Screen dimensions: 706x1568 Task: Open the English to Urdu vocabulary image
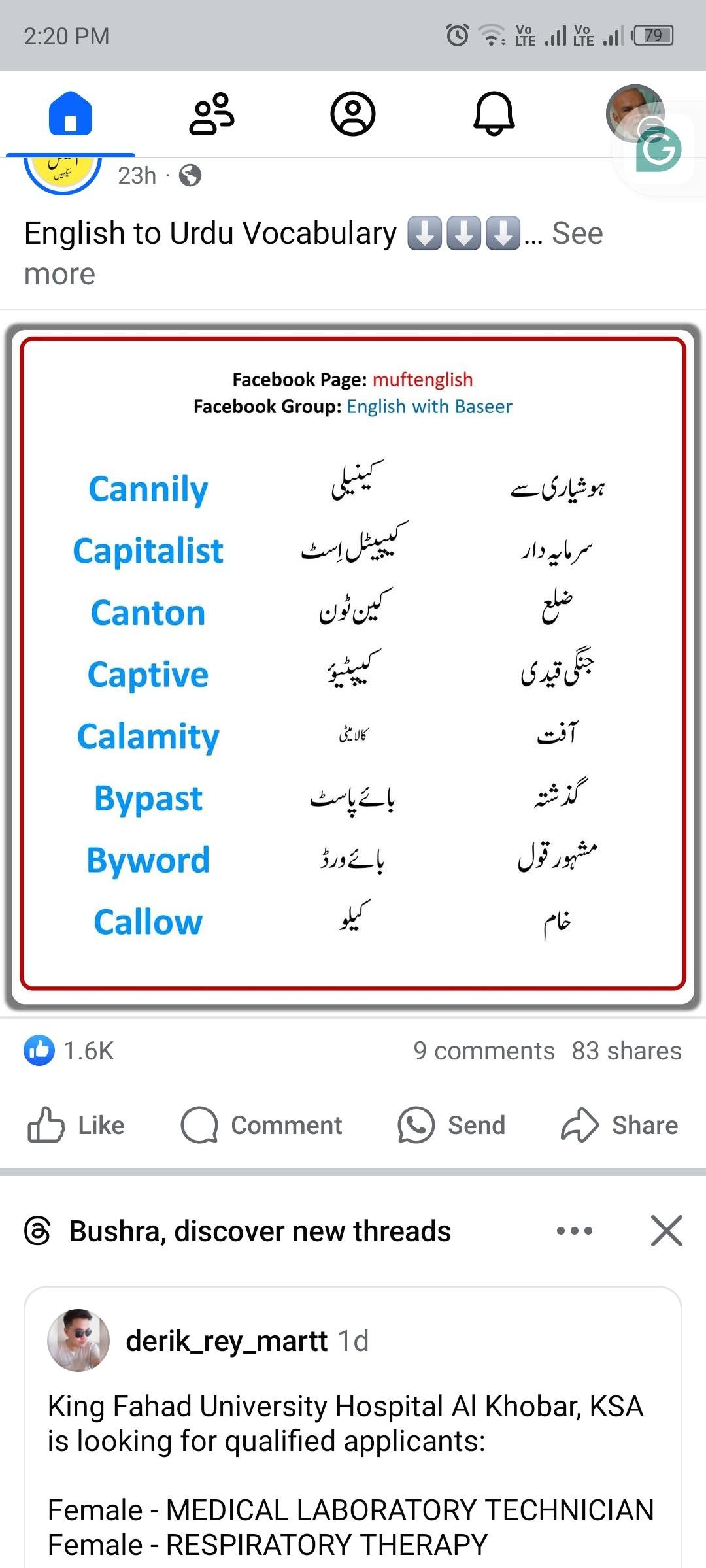353,667
